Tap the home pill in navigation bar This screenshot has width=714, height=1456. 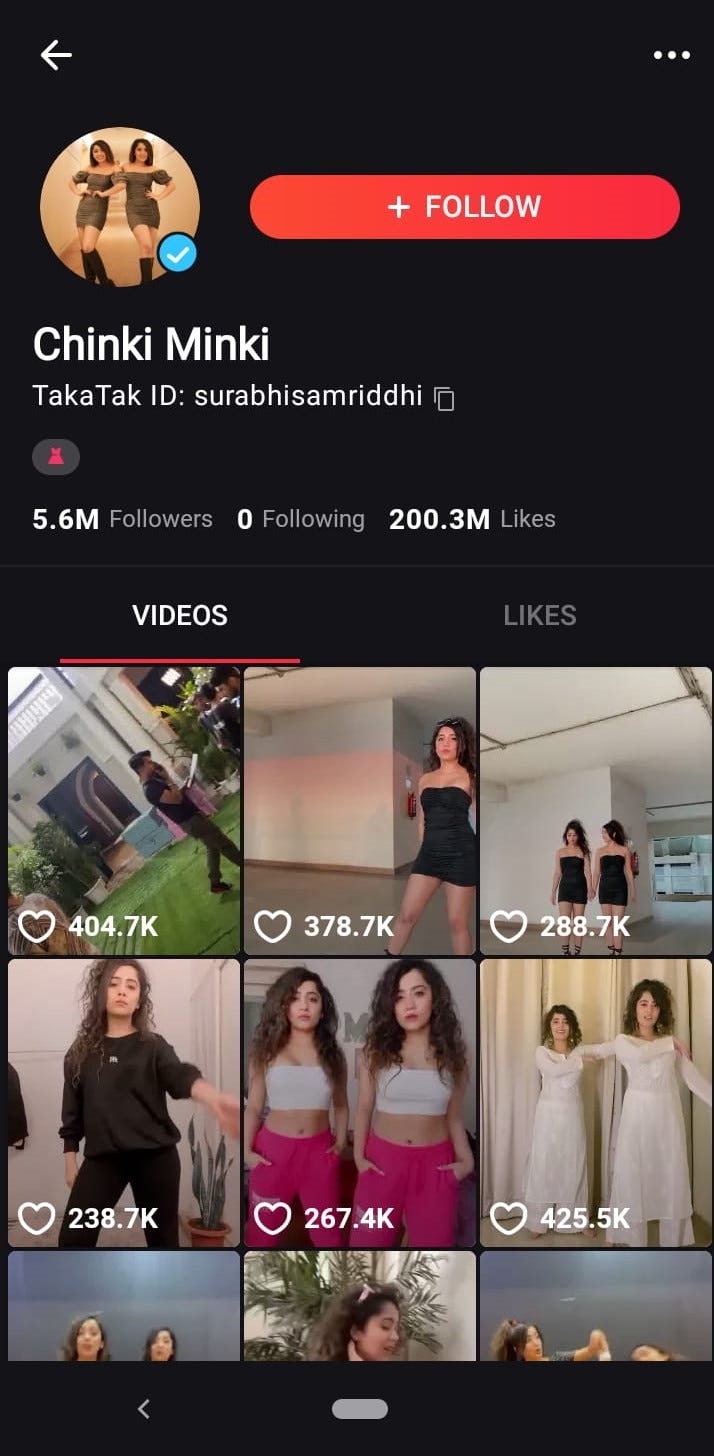(x=359, y=1409)
